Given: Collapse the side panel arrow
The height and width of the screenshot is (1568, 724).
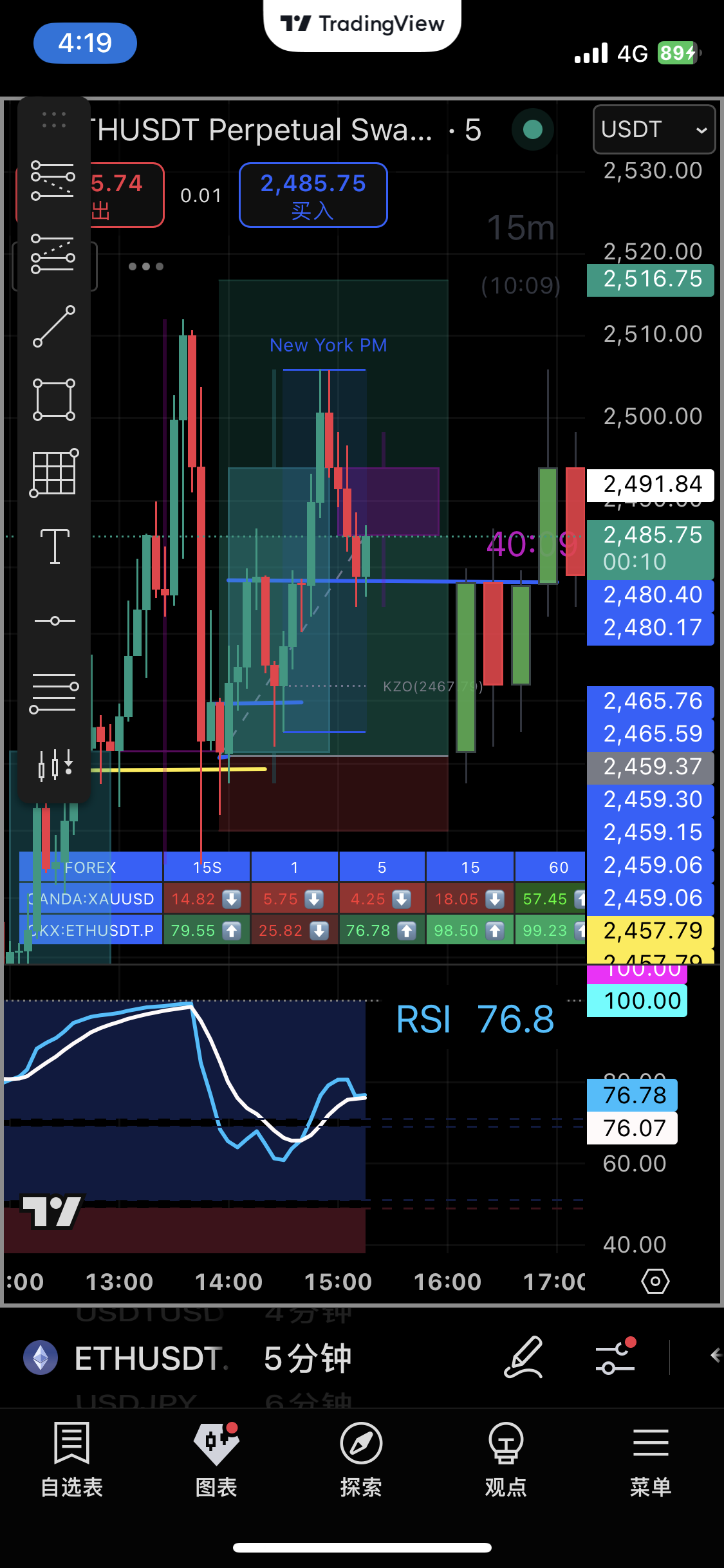Looking at the screenshot, I should click(x=716, y=1356).
